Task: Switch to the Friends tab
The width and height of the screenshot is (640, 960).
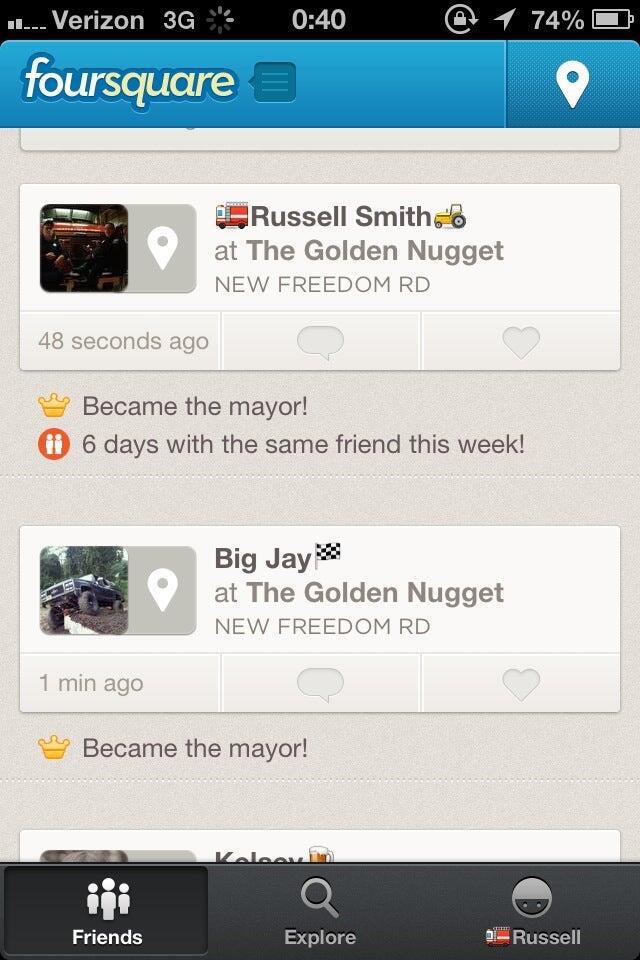Action: [107, 912]
